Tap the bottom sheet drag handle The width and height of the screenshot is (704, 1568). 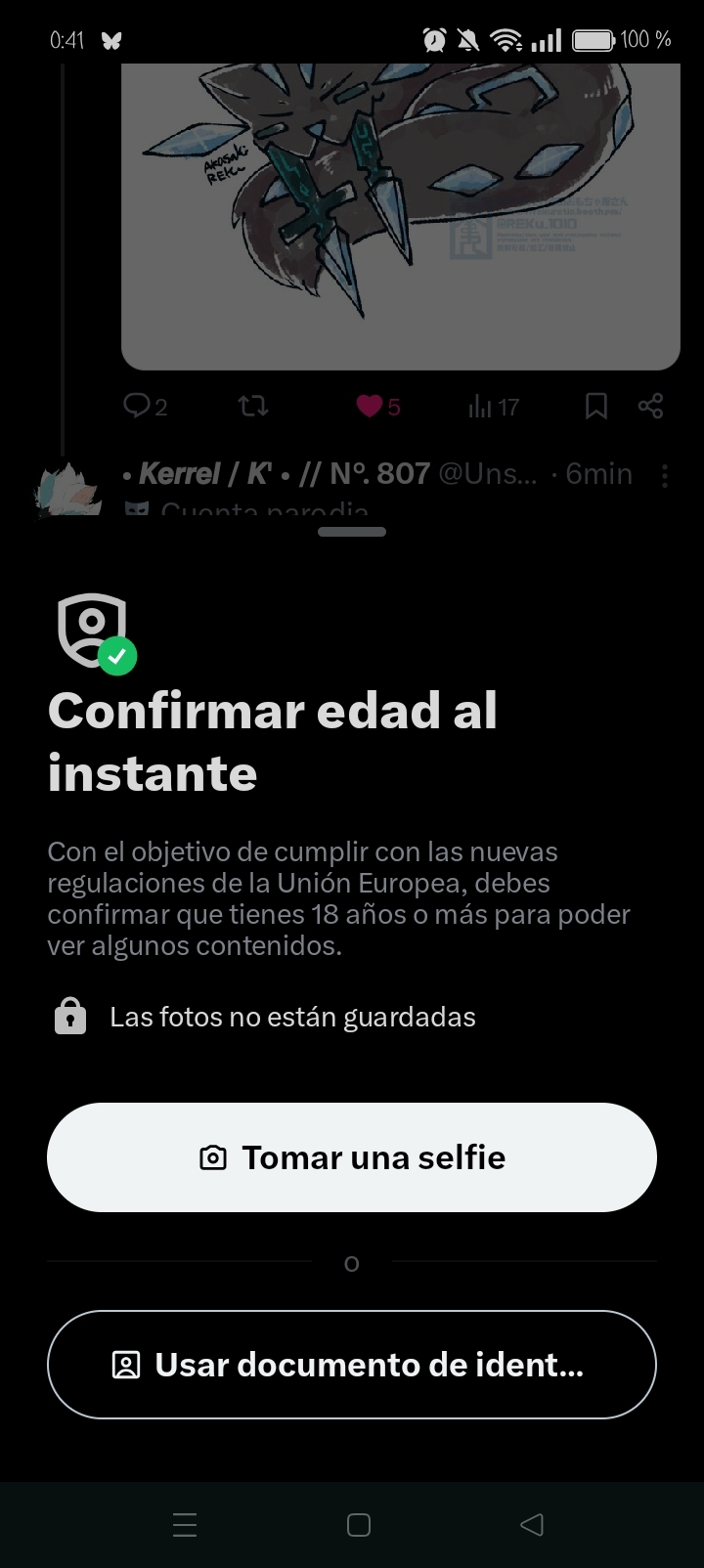click(x=352, y=532)
